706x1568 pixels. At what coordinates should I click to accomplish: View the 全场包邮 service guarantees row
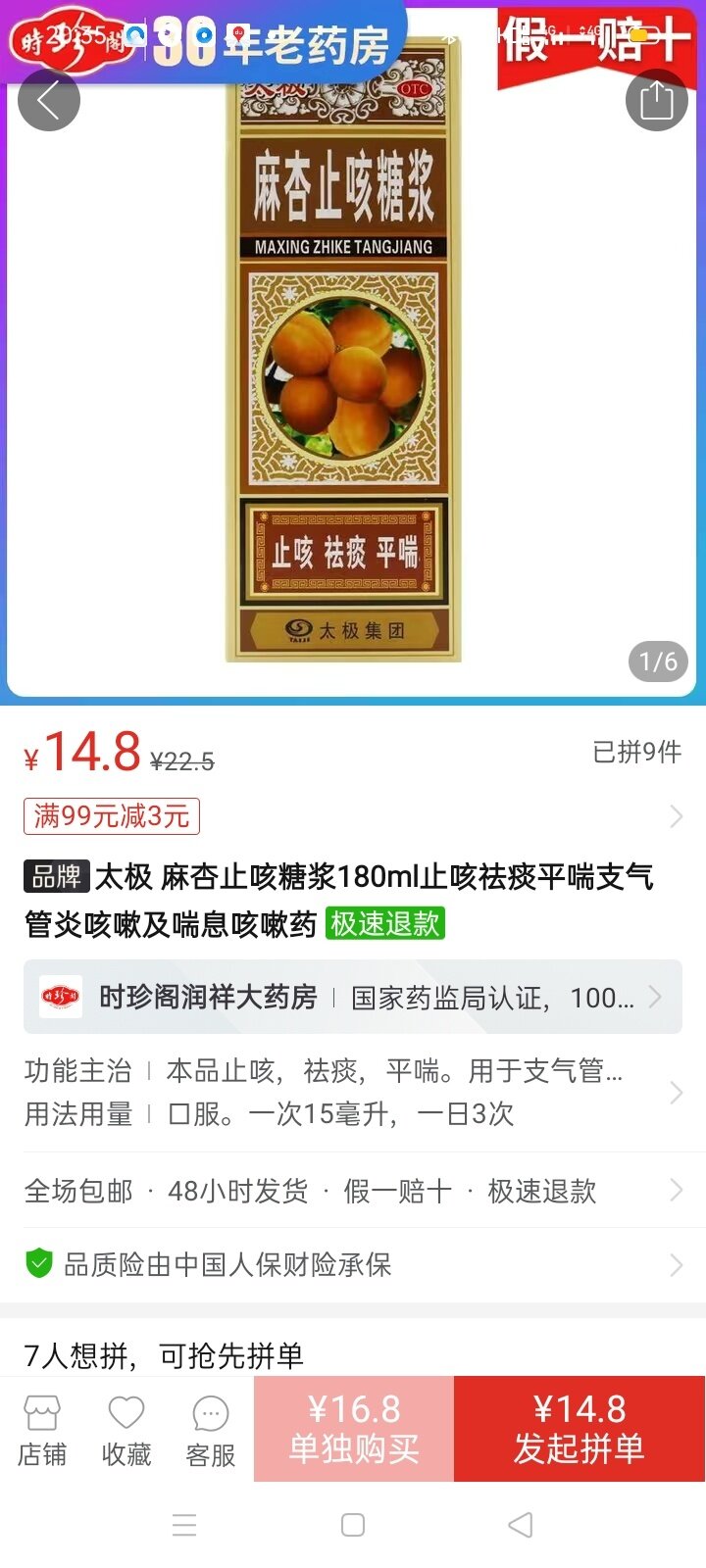click(353, 1191)
